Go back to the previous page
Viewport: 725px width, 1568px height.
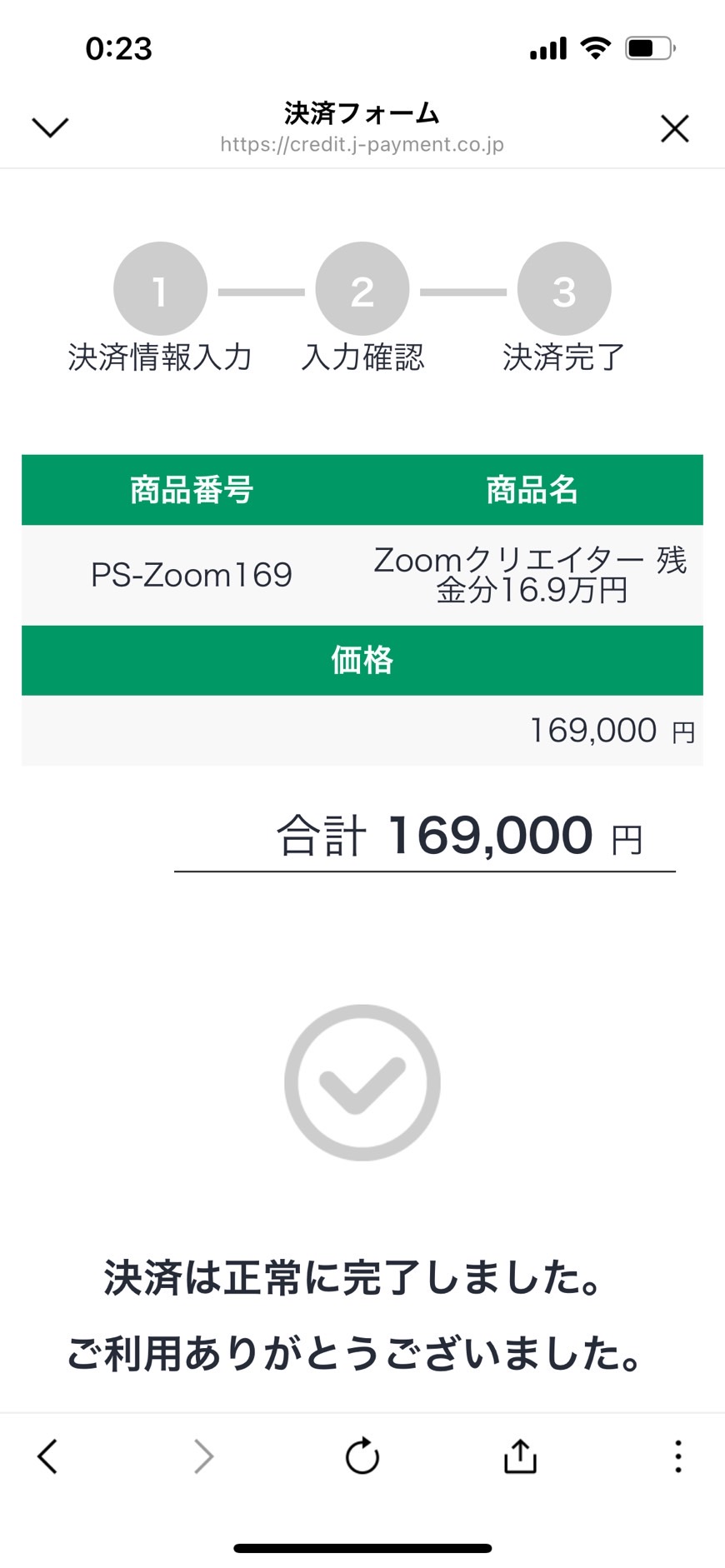pyautogui.click(x=47, y=1456)
